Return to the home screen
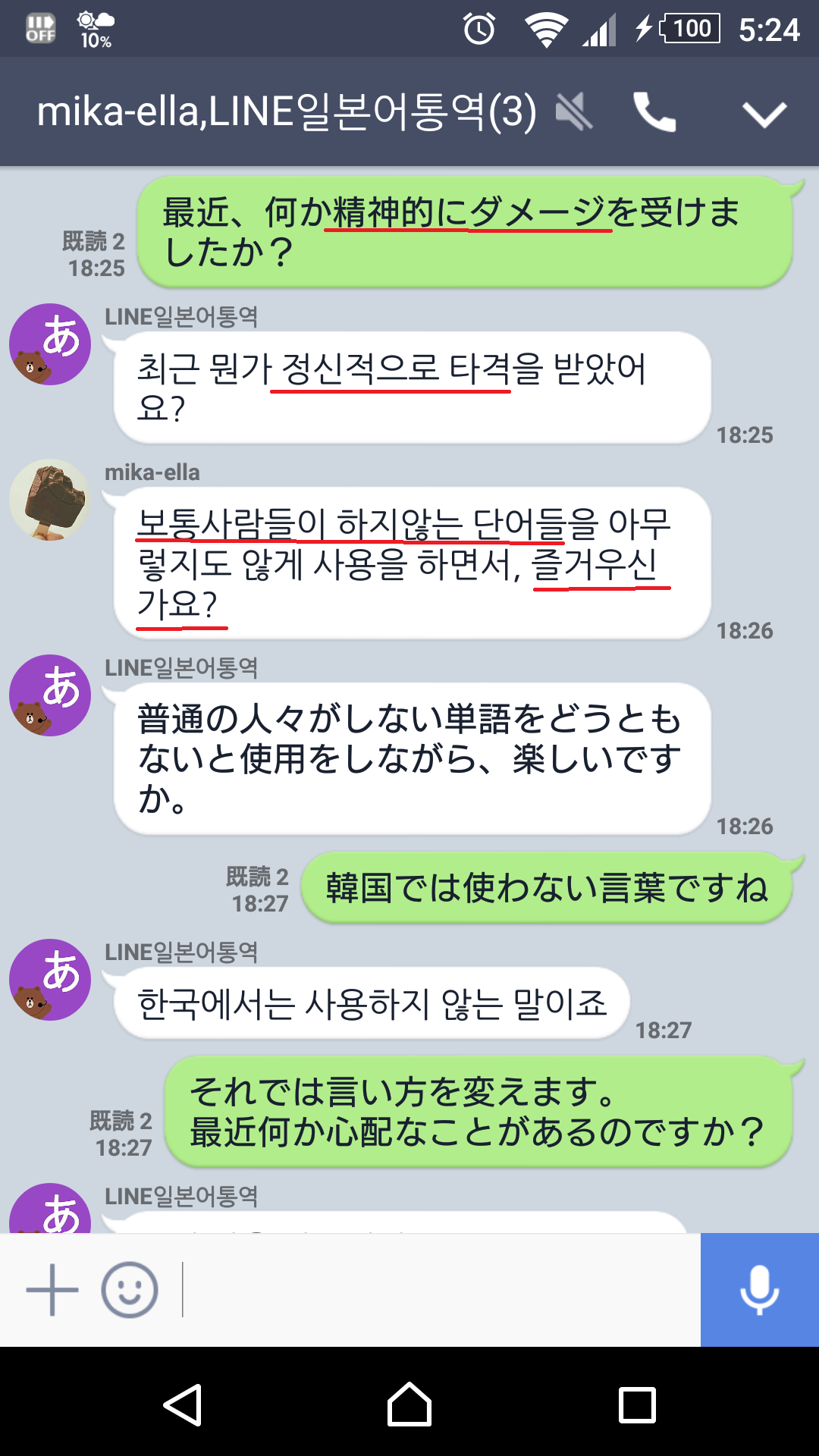This screenshot has width=819, height=1456. 409,1405
